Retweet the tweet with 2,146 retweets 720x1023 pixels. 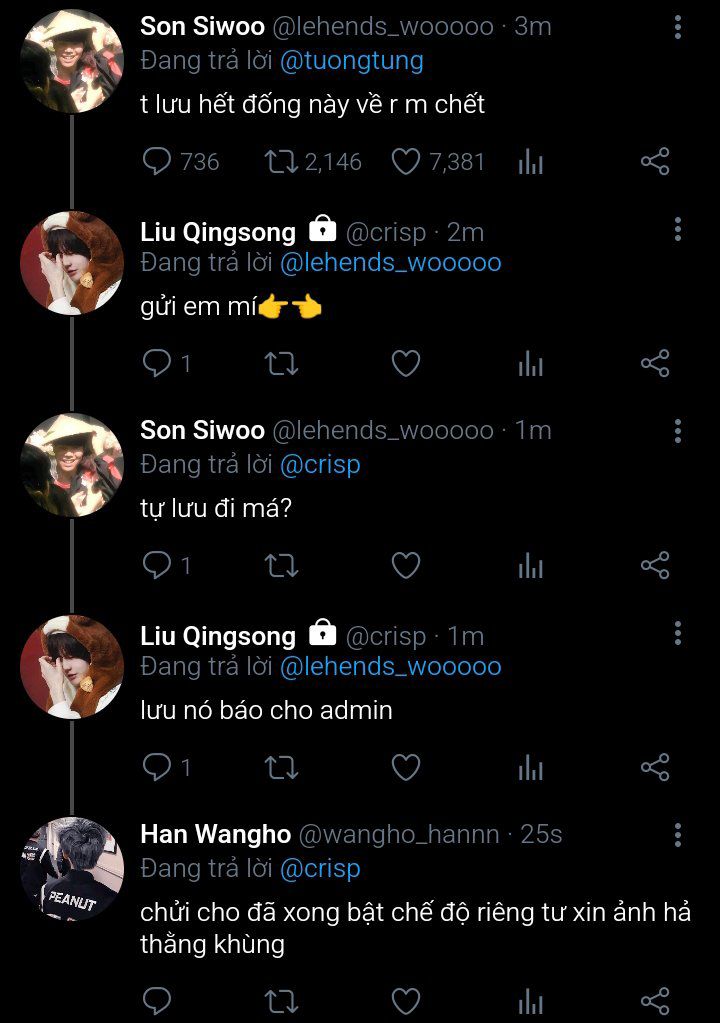point(281,162)
